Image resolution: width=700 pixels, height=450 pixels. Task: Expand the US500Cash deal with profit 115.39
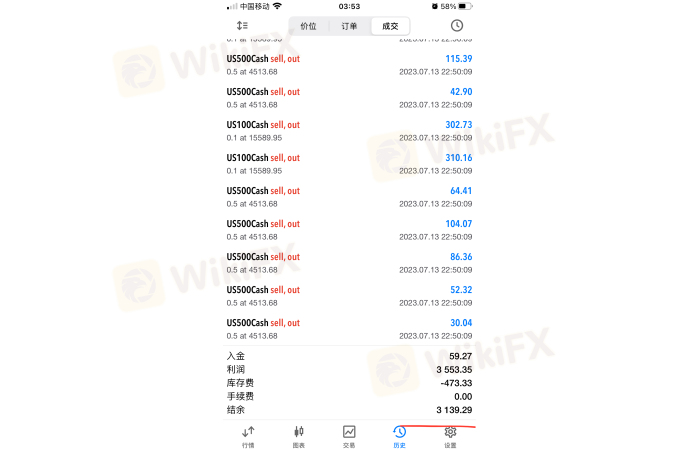(x=349, y=64)
